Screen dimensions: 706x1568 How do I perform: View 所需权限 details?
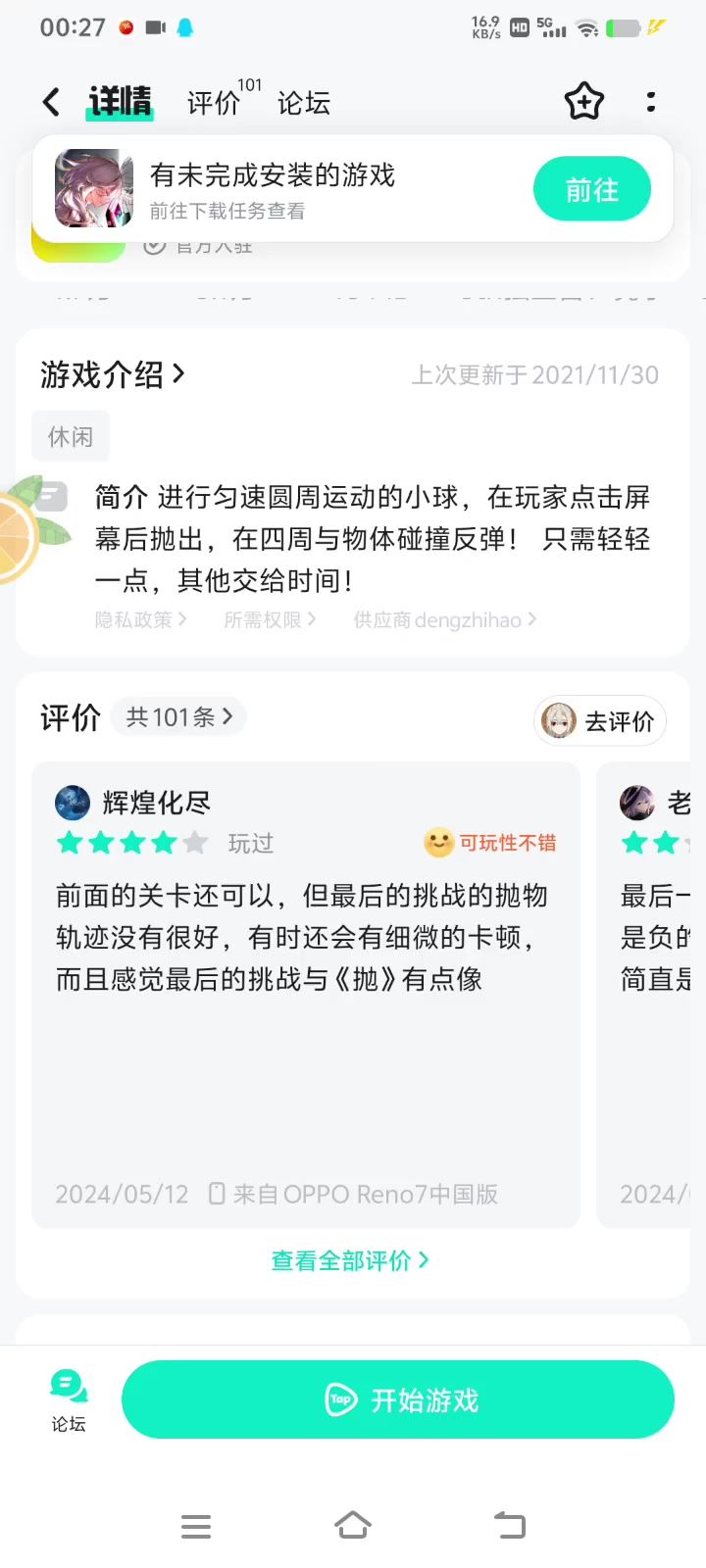pos(270,619)
